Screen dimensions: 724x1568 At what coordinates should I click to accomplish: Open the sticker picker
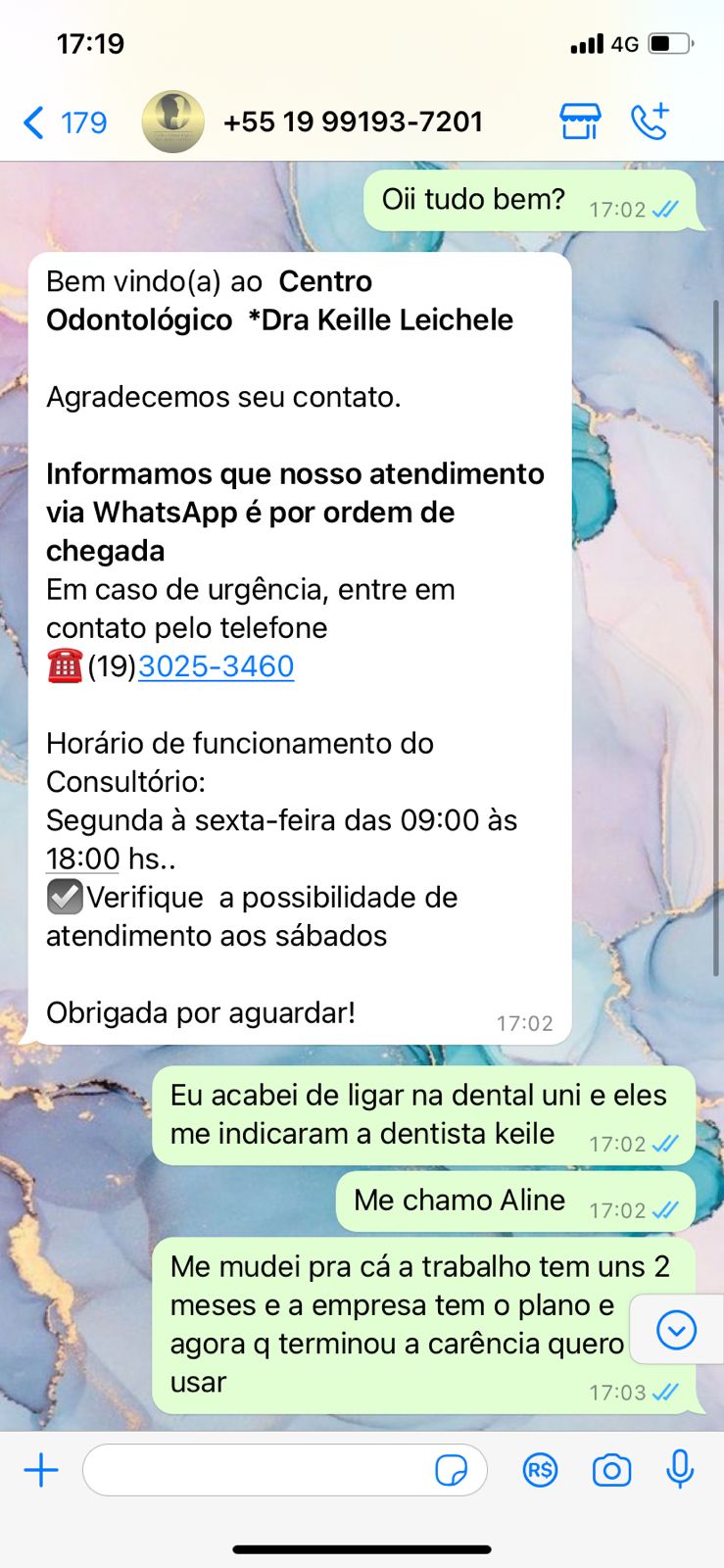[451, 1470]
